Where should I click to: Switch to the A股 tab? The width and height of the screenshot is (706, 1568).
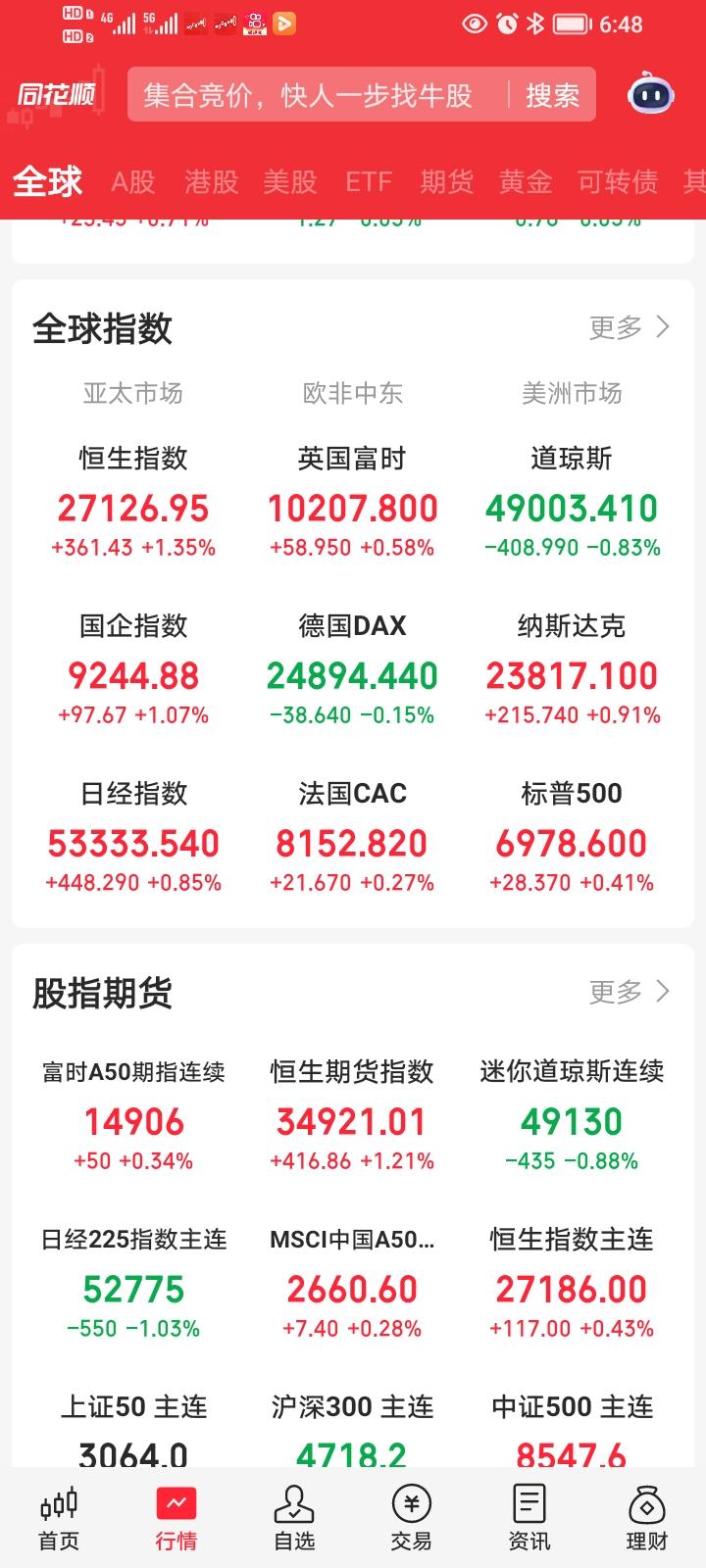(133, 181)
